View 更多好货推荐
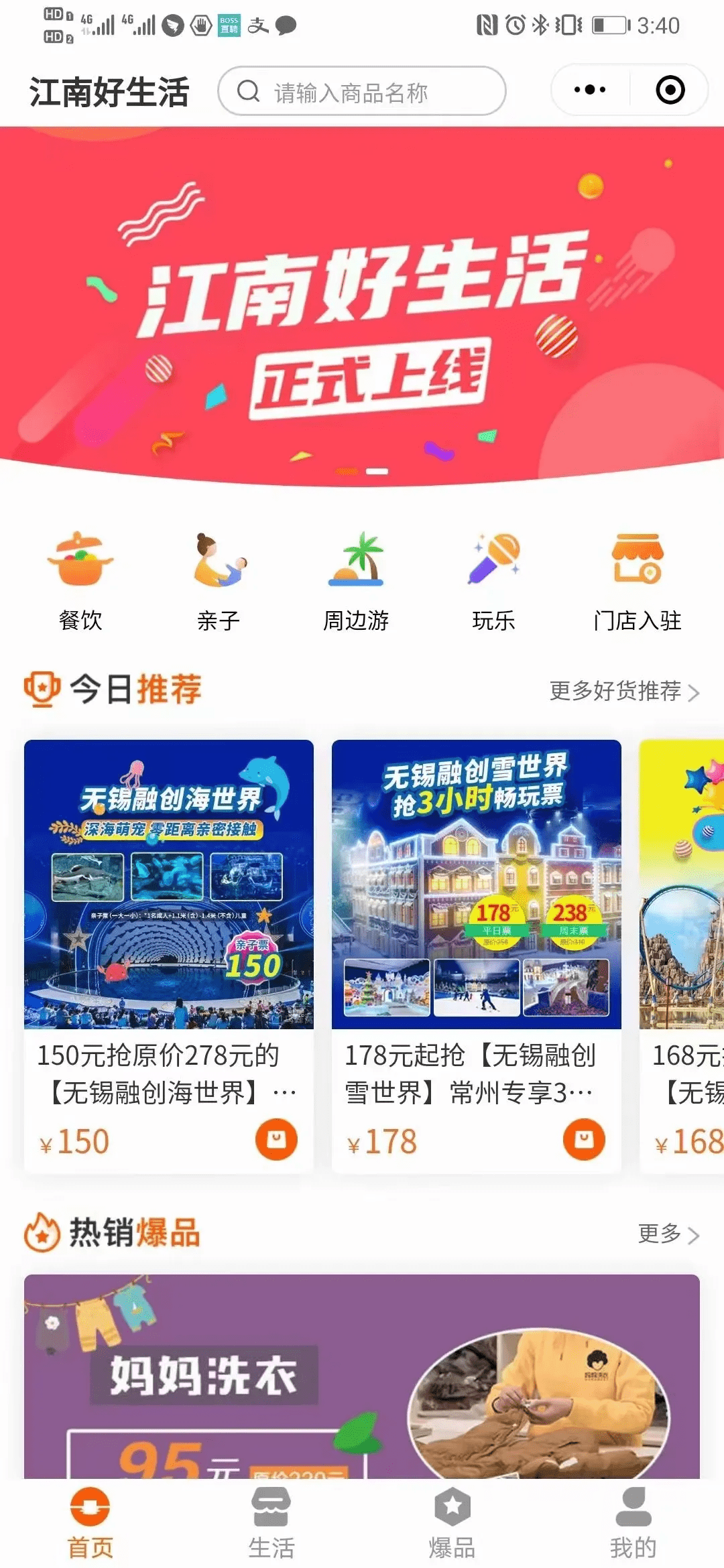Screen dimensions: 724x1568 (x=623, y=691)
